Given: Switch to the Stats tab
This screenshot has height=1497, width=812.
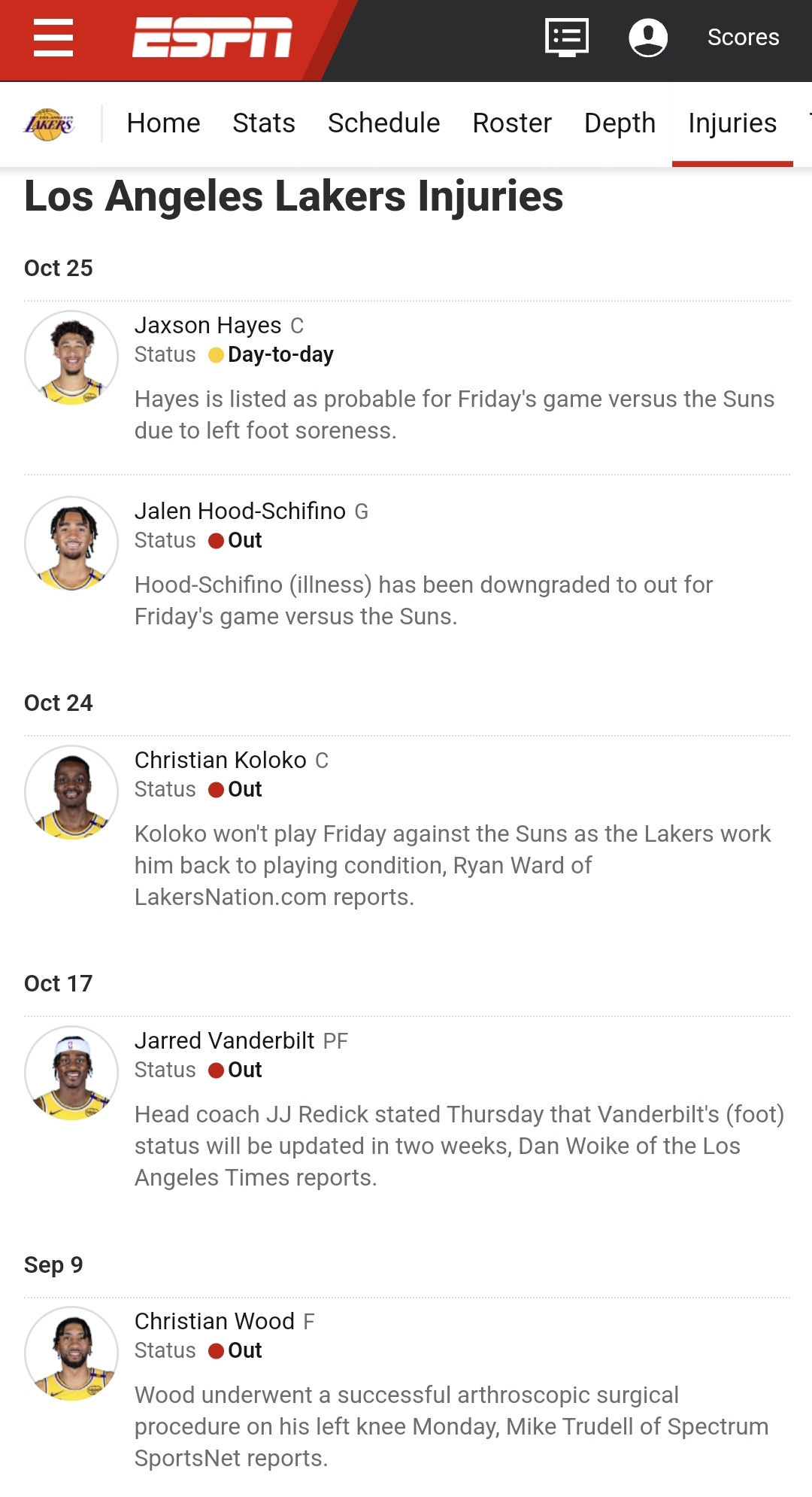Looking at the screenshot, I should click(x=264, y=123).
